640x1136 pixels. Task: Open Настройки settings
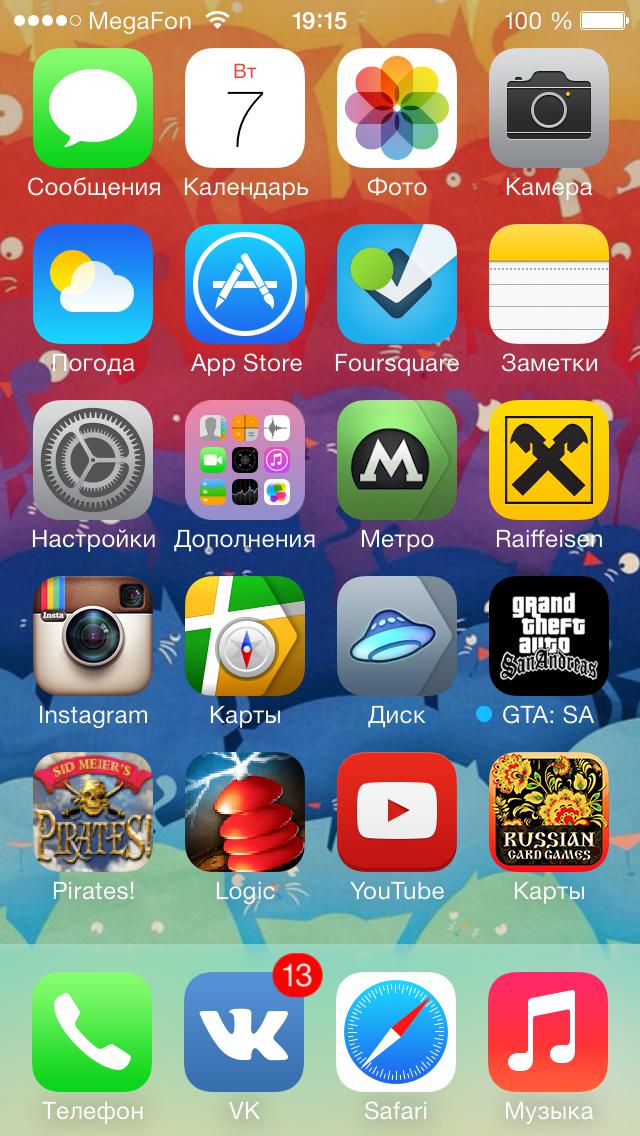93,460
